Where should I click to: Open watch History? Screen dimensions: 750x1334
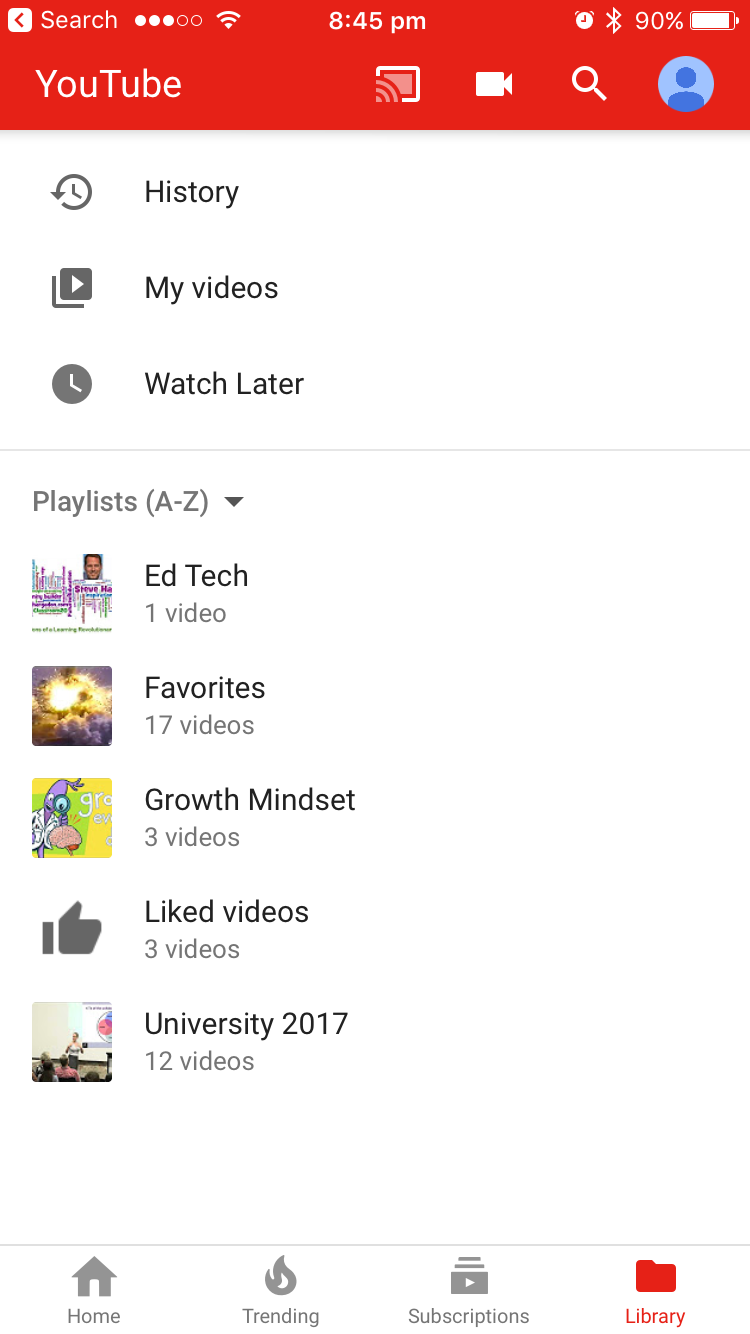pyautogui.click(x=191, y=192)
